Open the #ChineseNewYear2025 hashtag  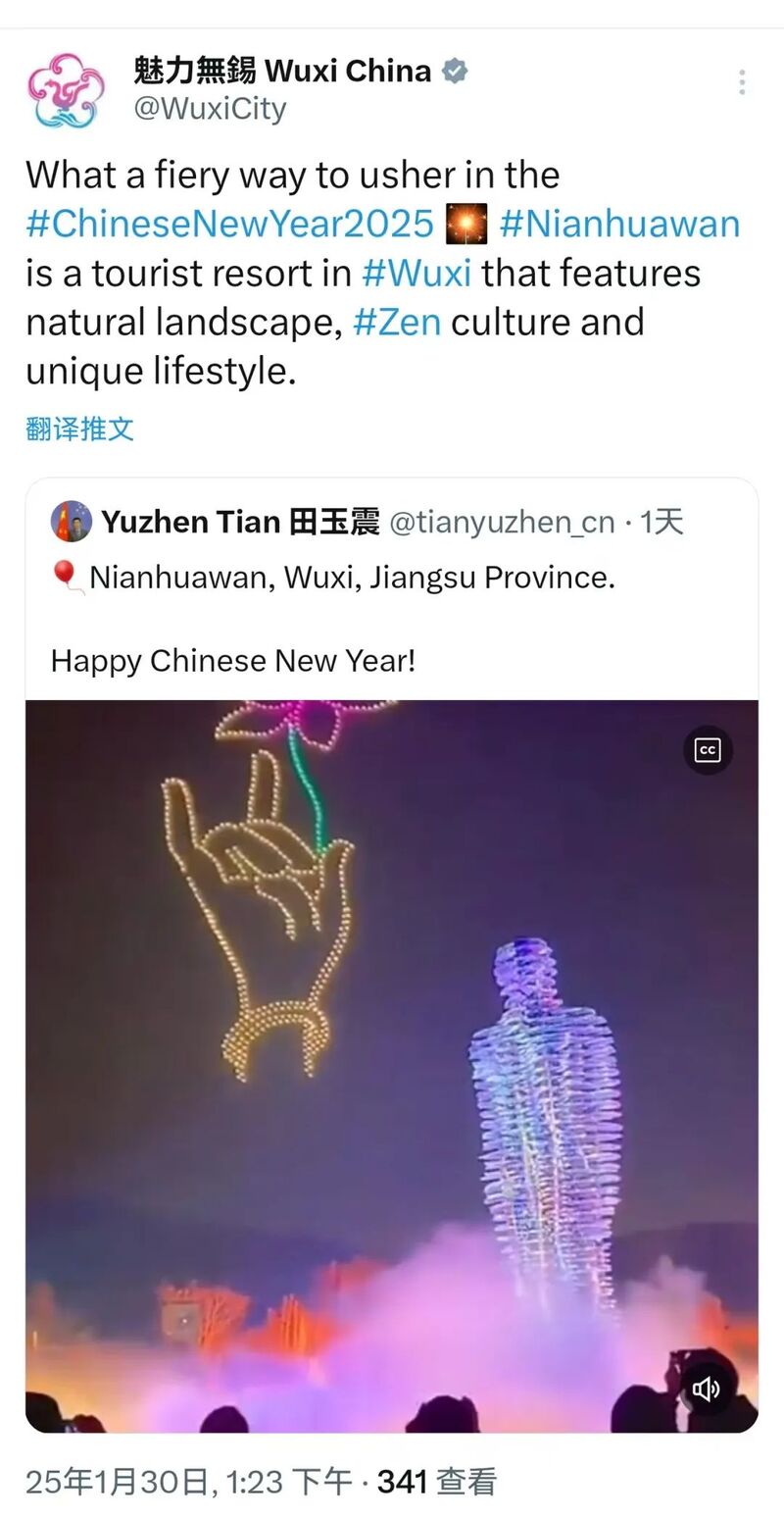[x=229, y=224]
